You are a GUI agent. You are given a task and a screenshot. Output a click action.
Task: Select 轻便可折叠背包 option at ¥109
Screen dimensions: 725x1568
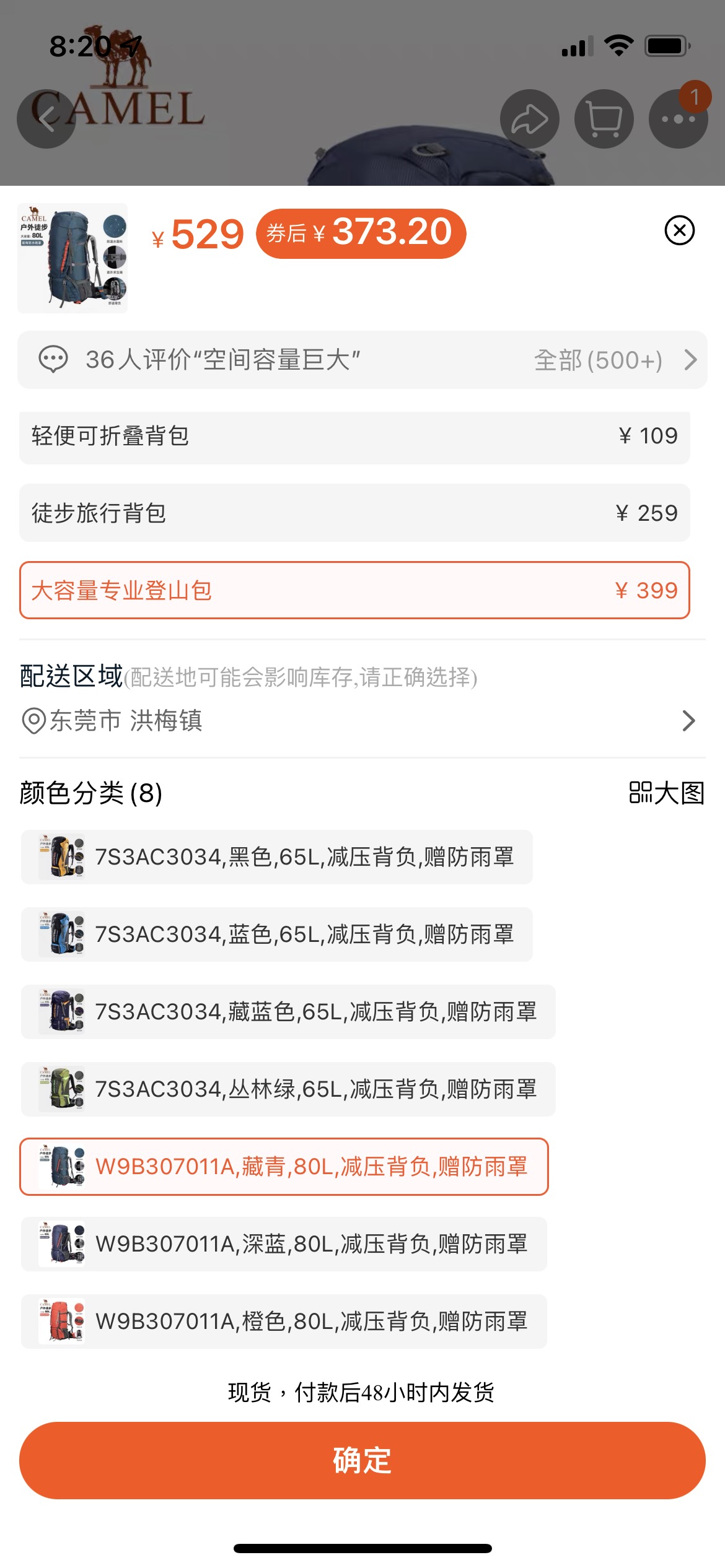pos(354,437)
